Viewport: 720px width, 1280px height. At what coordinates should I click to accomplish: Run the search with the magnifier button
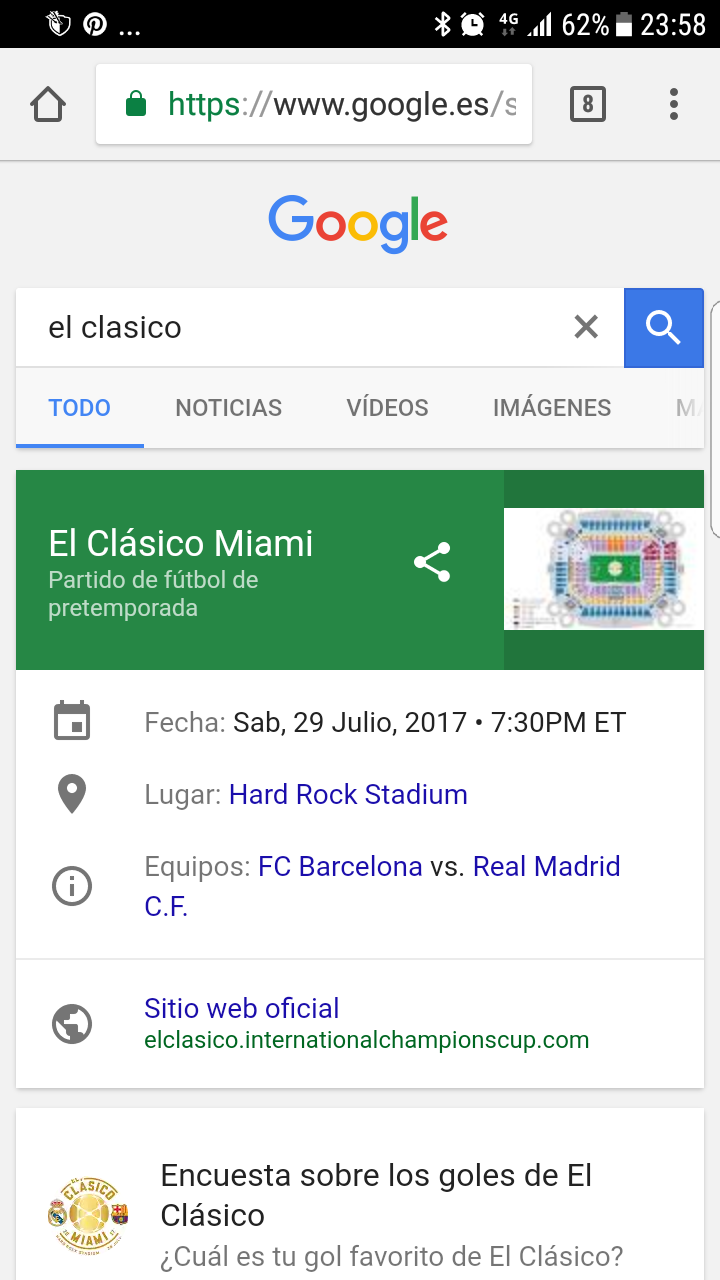click(663, 327)
